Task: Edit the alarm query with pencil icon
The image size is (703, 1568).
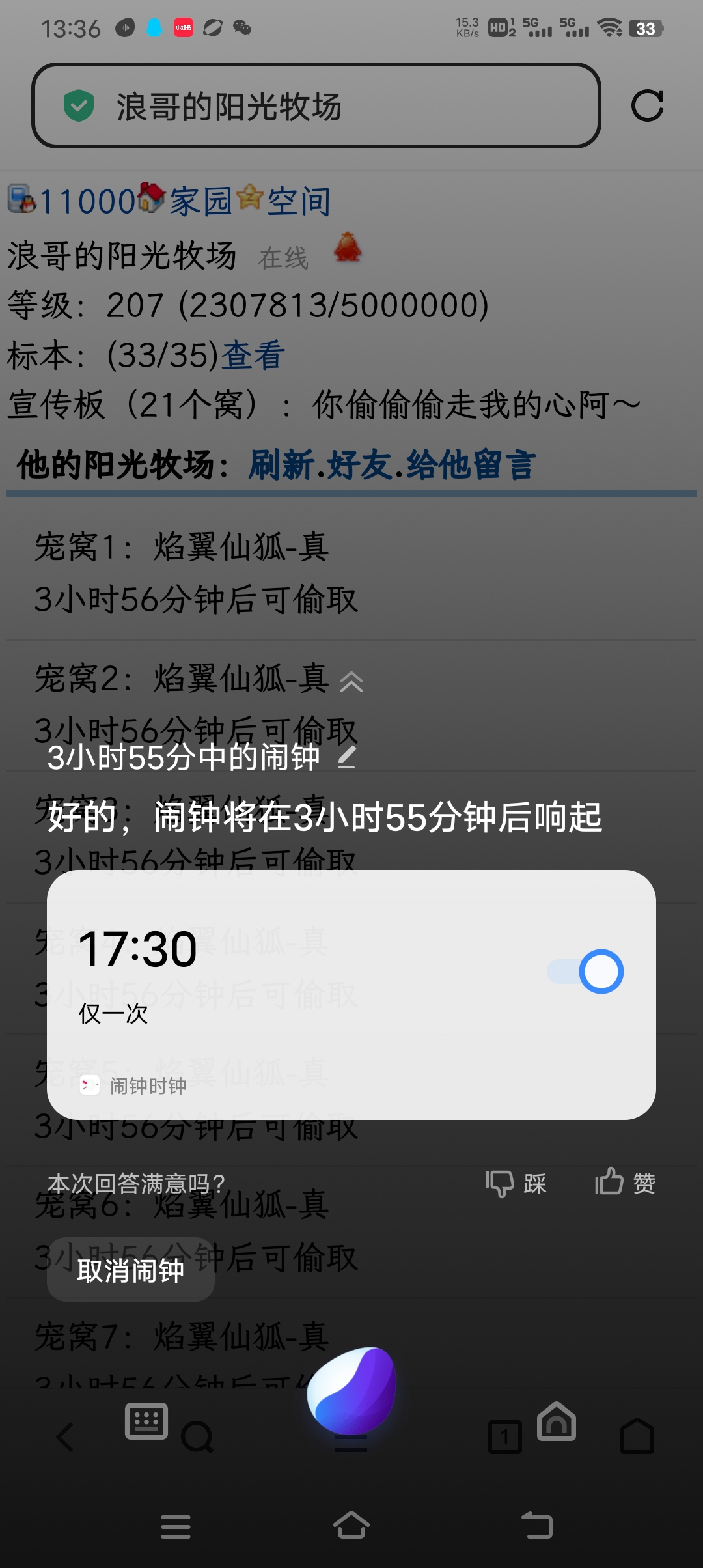Action: coord(347,757)
